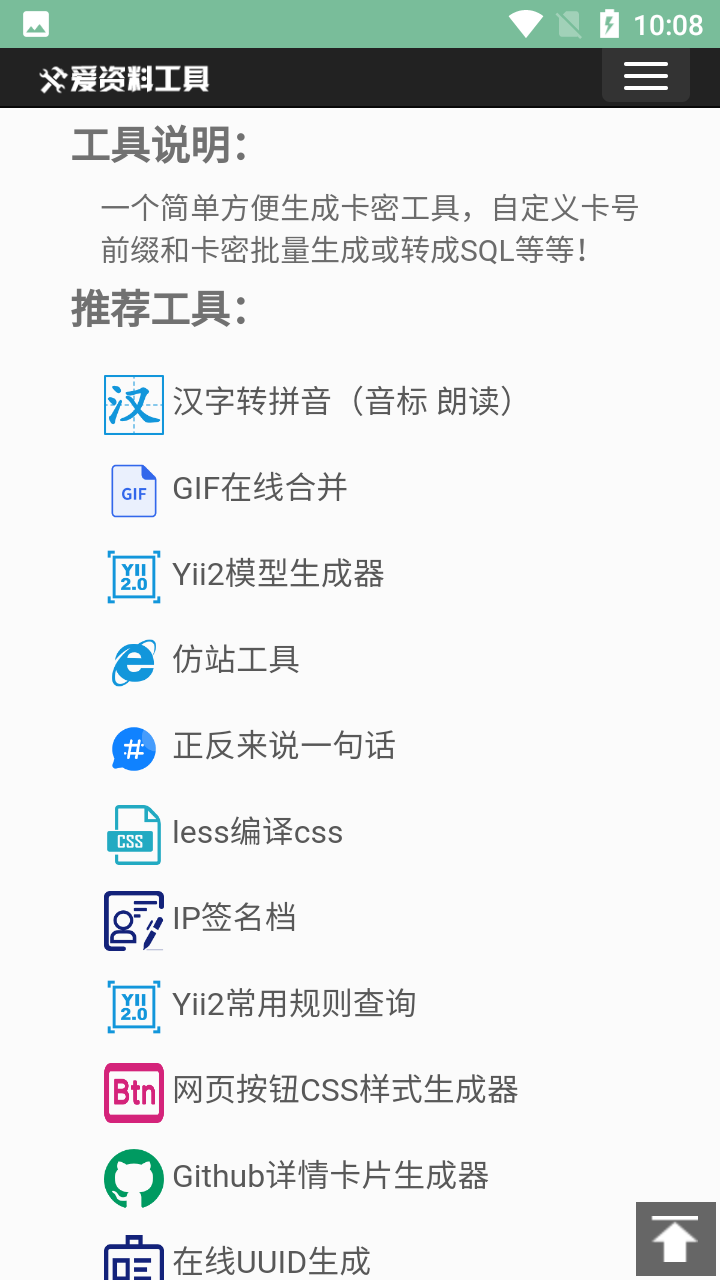Open the hamburger navigation menu
Screen dimensions: 720x1280
tap(645, 76)
